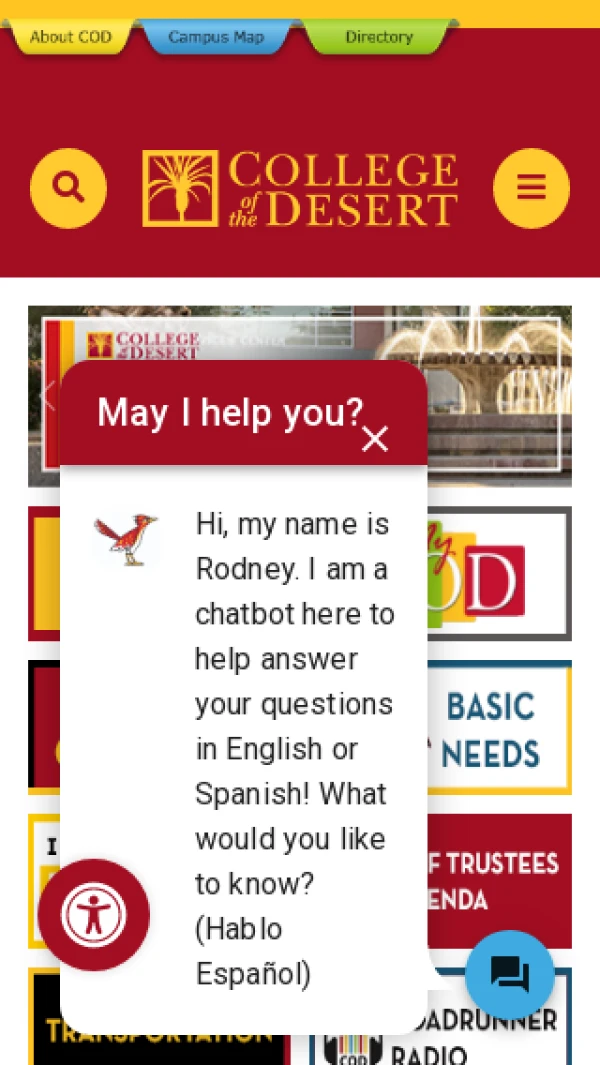This screenshot has width=600, height=1065.
Task: Open the accessibility options button
Action: pyautogui.click(x=94, y=914)
